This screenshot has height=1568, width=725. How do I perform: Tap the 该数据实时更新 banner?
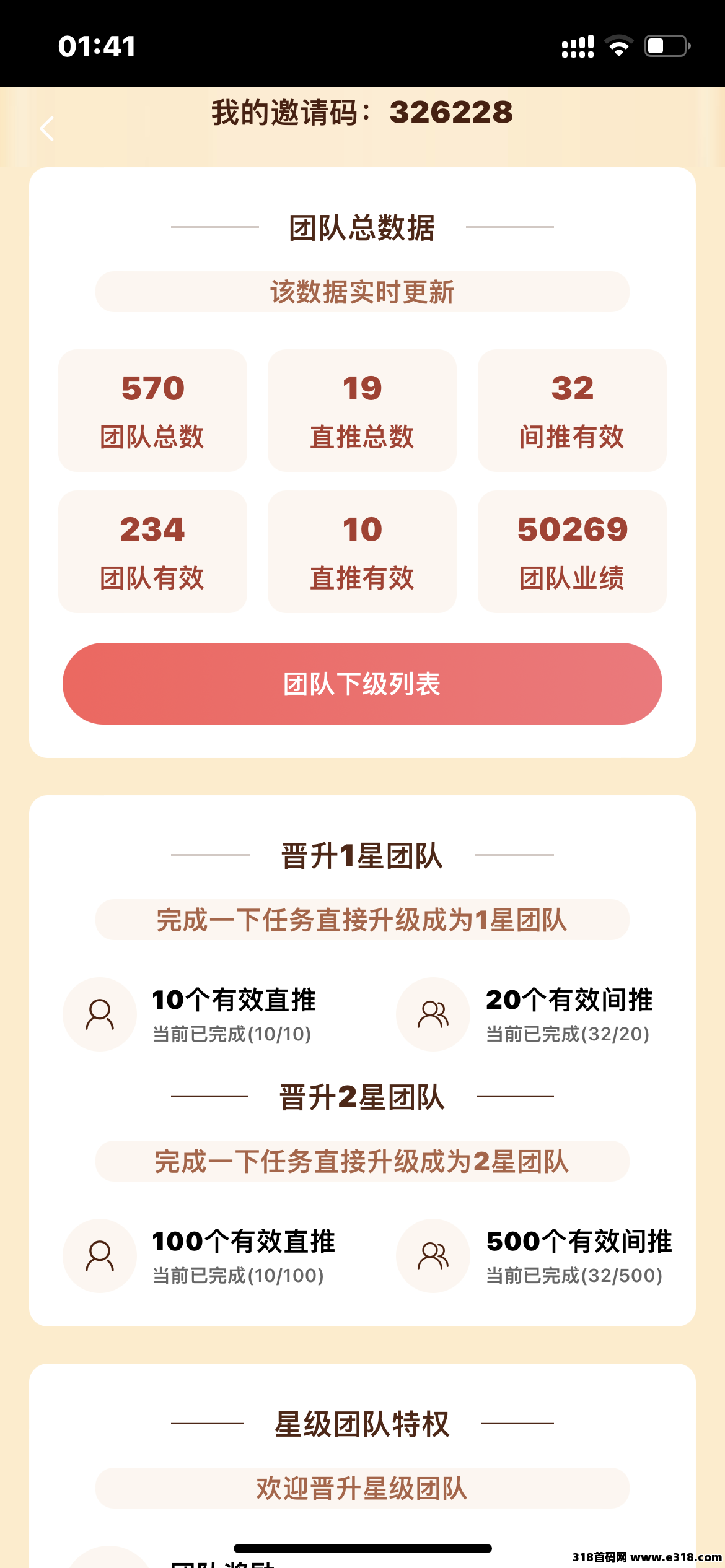coord(362,293)
